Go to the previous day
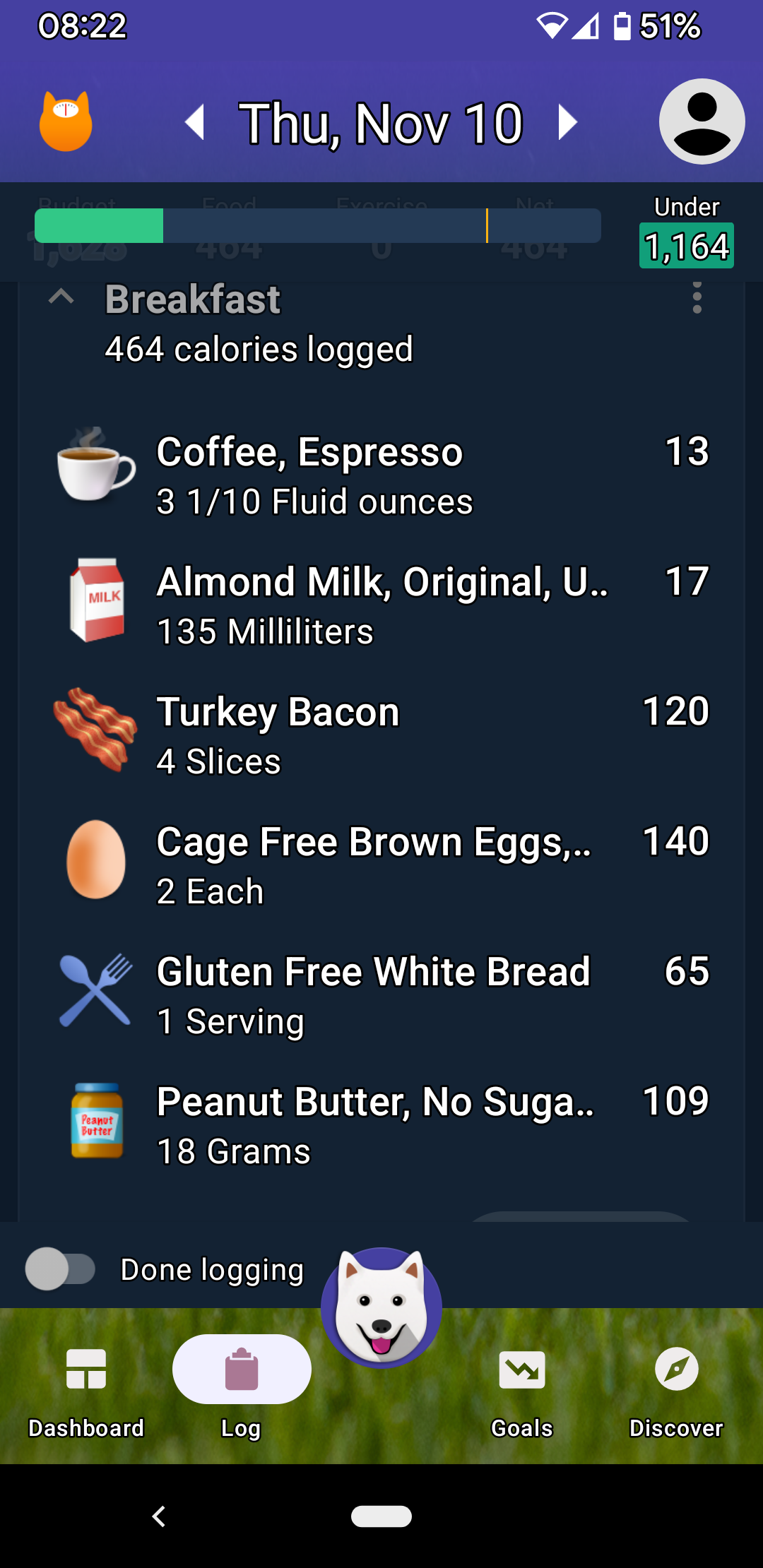The image size is (763, 1568). click(x=195, y=122)
